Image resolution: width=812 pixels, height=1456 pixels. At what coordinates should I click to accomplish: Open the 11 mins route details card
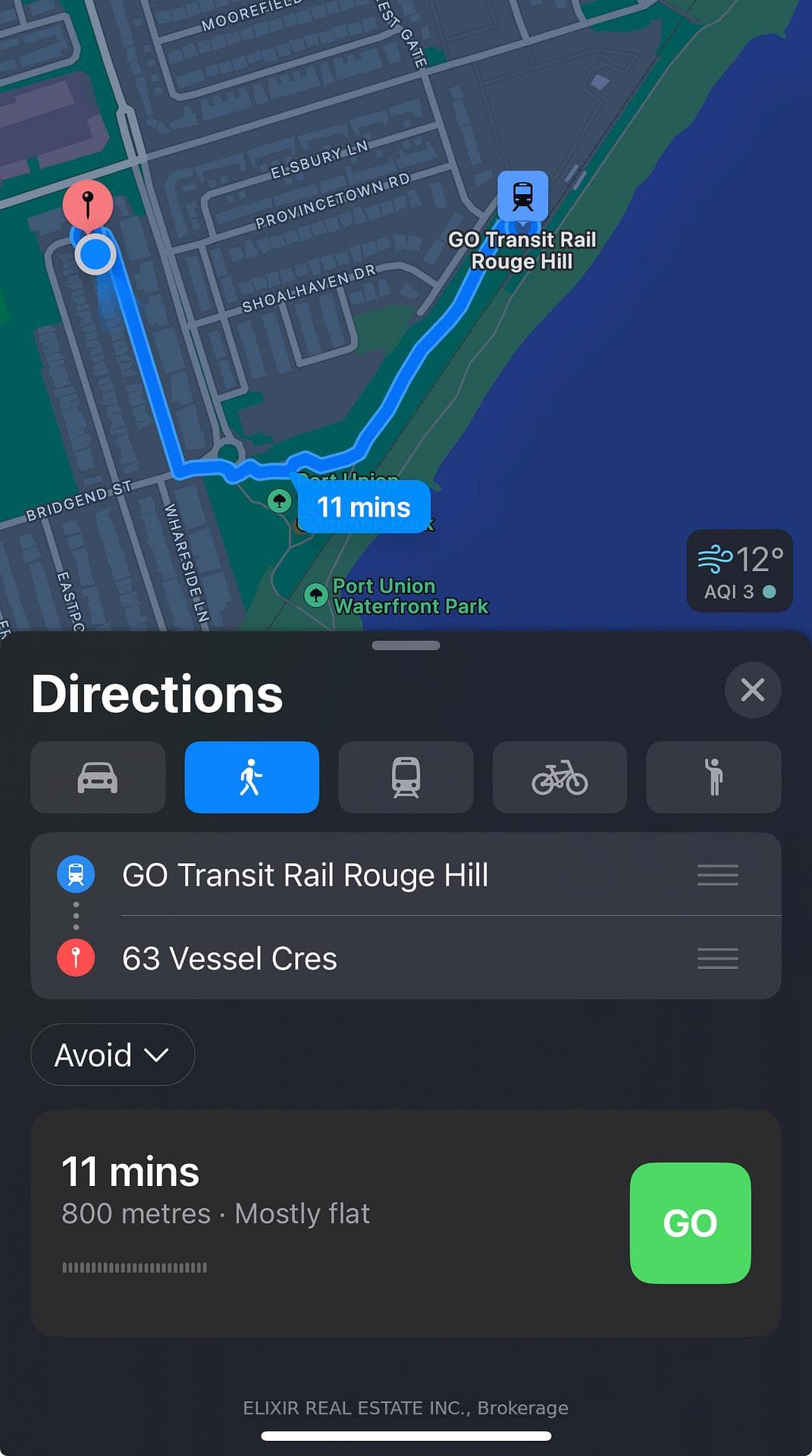pos(406,1222)
